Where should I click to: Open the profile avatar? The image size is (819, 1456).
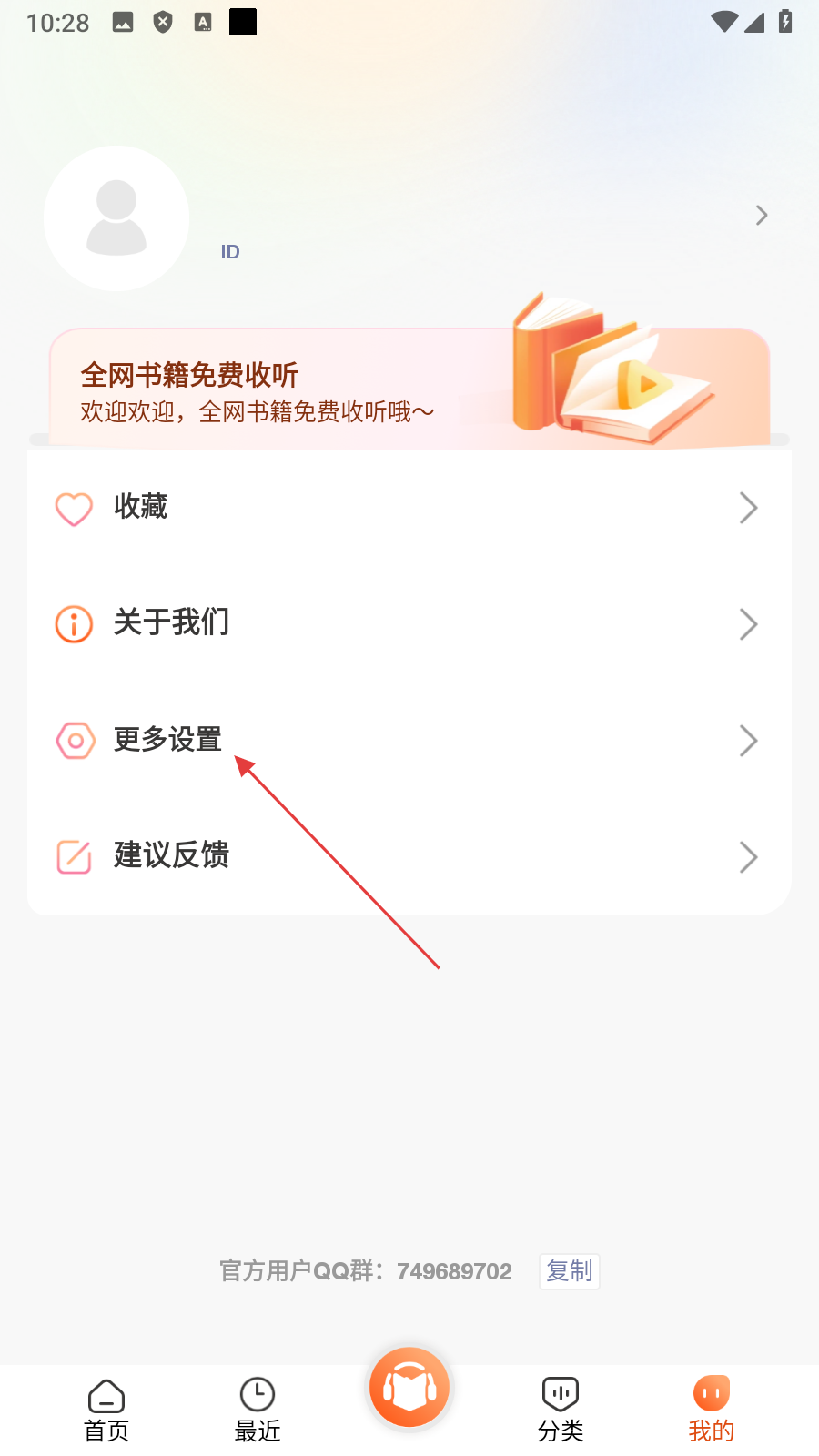116,218
